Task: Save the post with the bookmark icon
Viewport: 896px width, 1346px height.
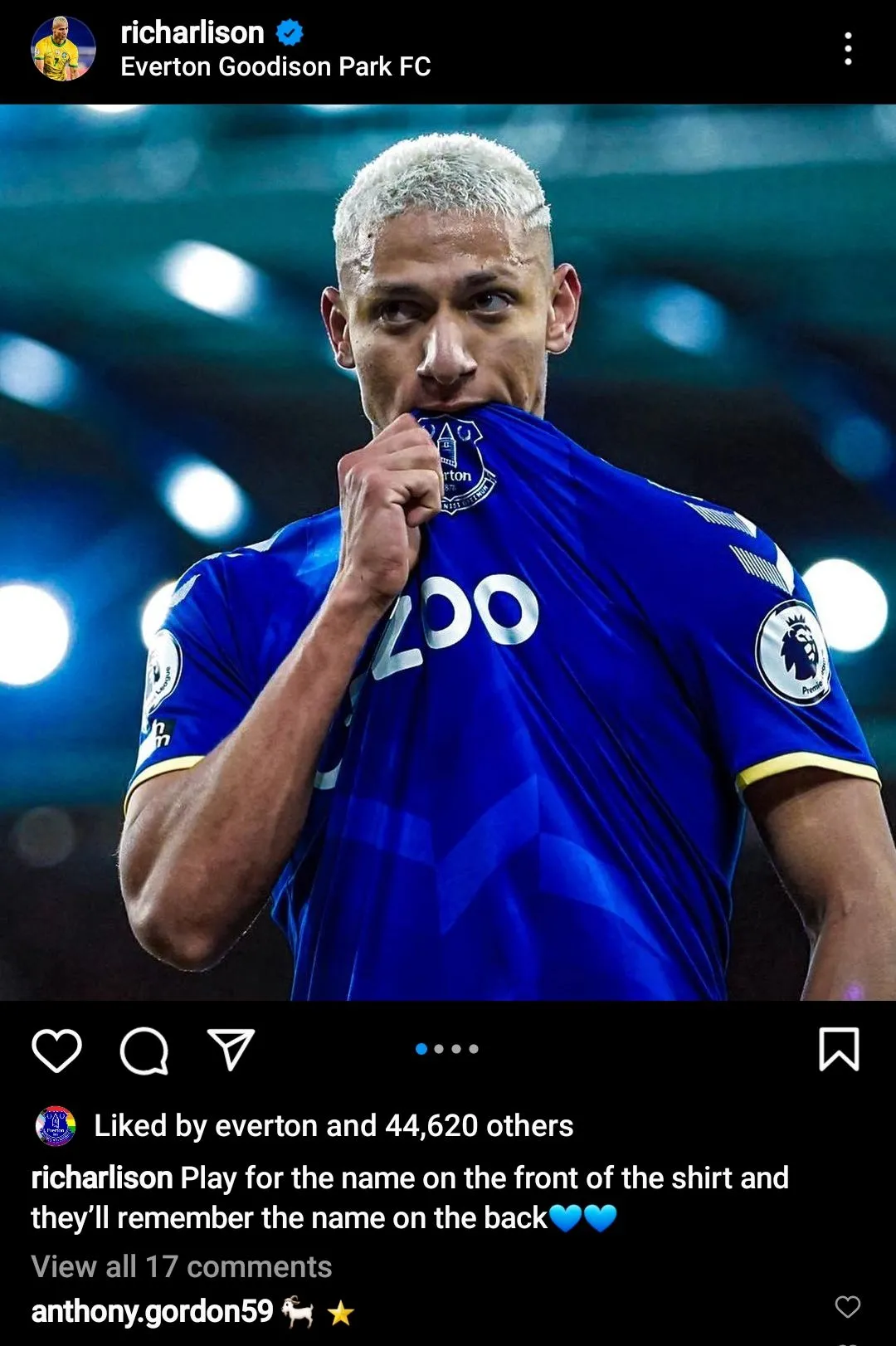Action: click(839, 1049)
